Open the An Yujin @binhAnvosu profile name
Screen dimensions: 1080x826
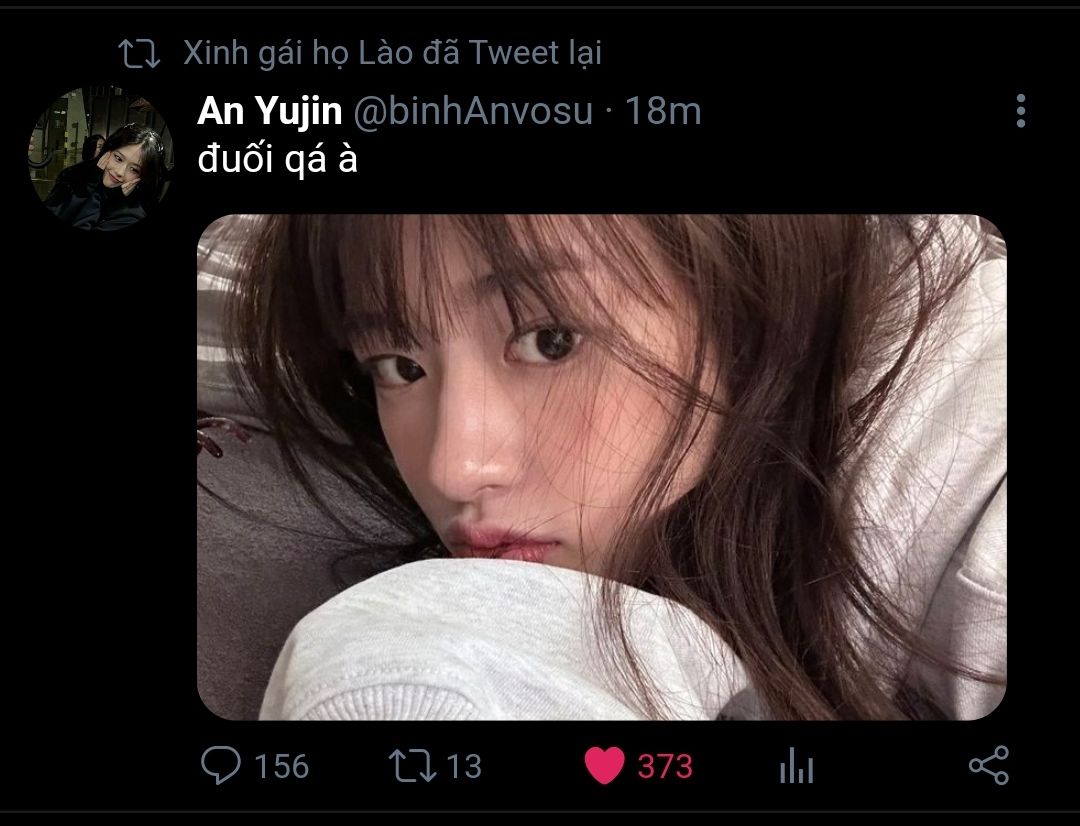pos(270,112)
